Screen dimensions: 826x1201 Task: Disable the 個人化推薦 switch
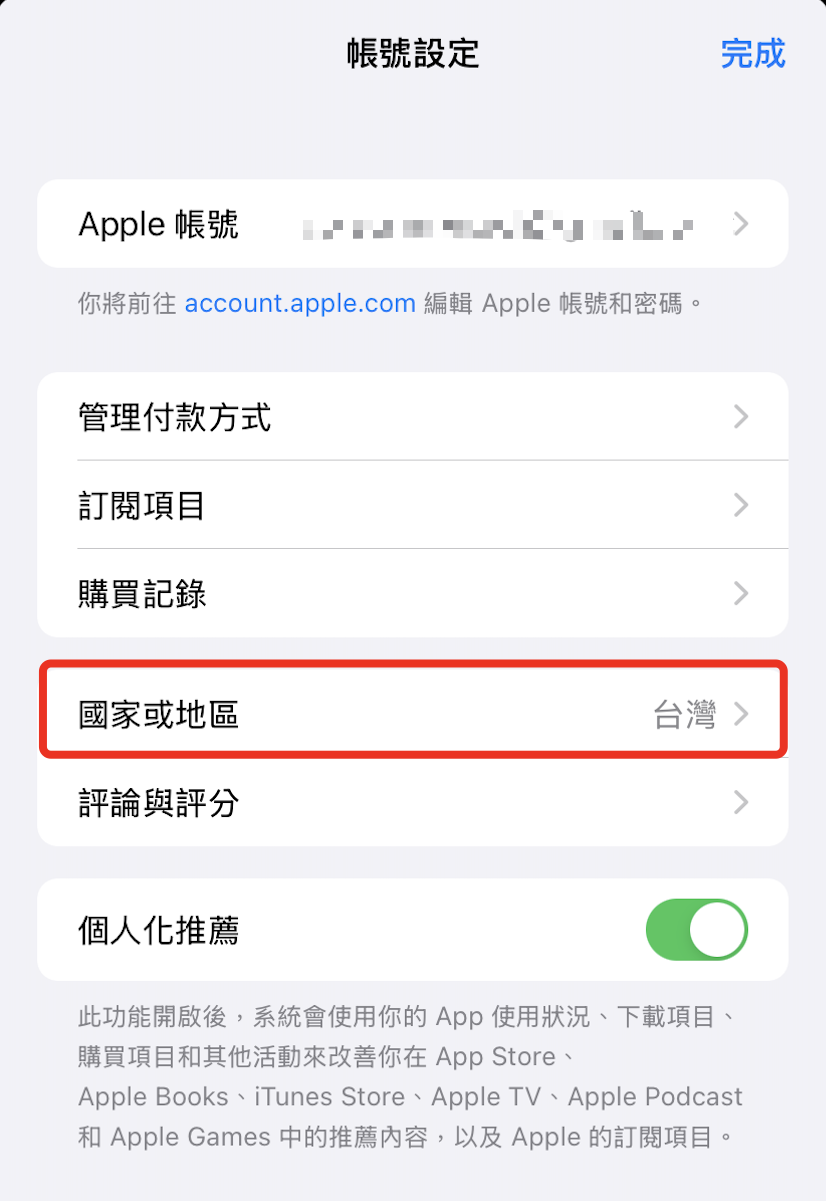pos(697,930)
